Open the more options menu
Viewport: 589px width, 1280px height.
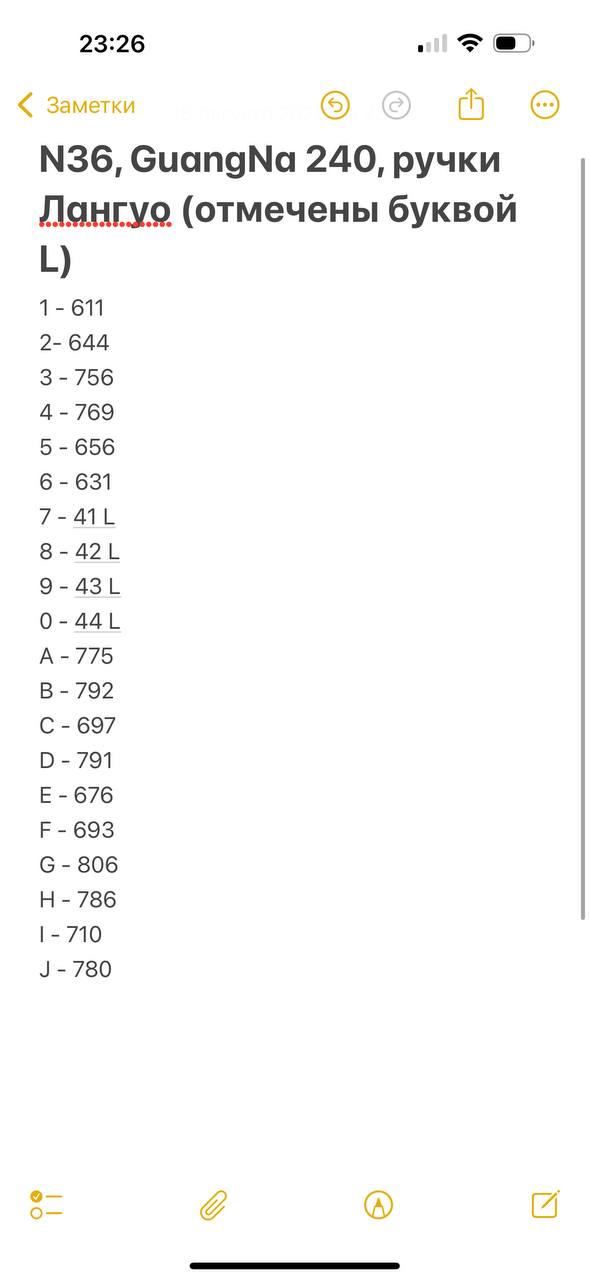click(x=544, y=105)
